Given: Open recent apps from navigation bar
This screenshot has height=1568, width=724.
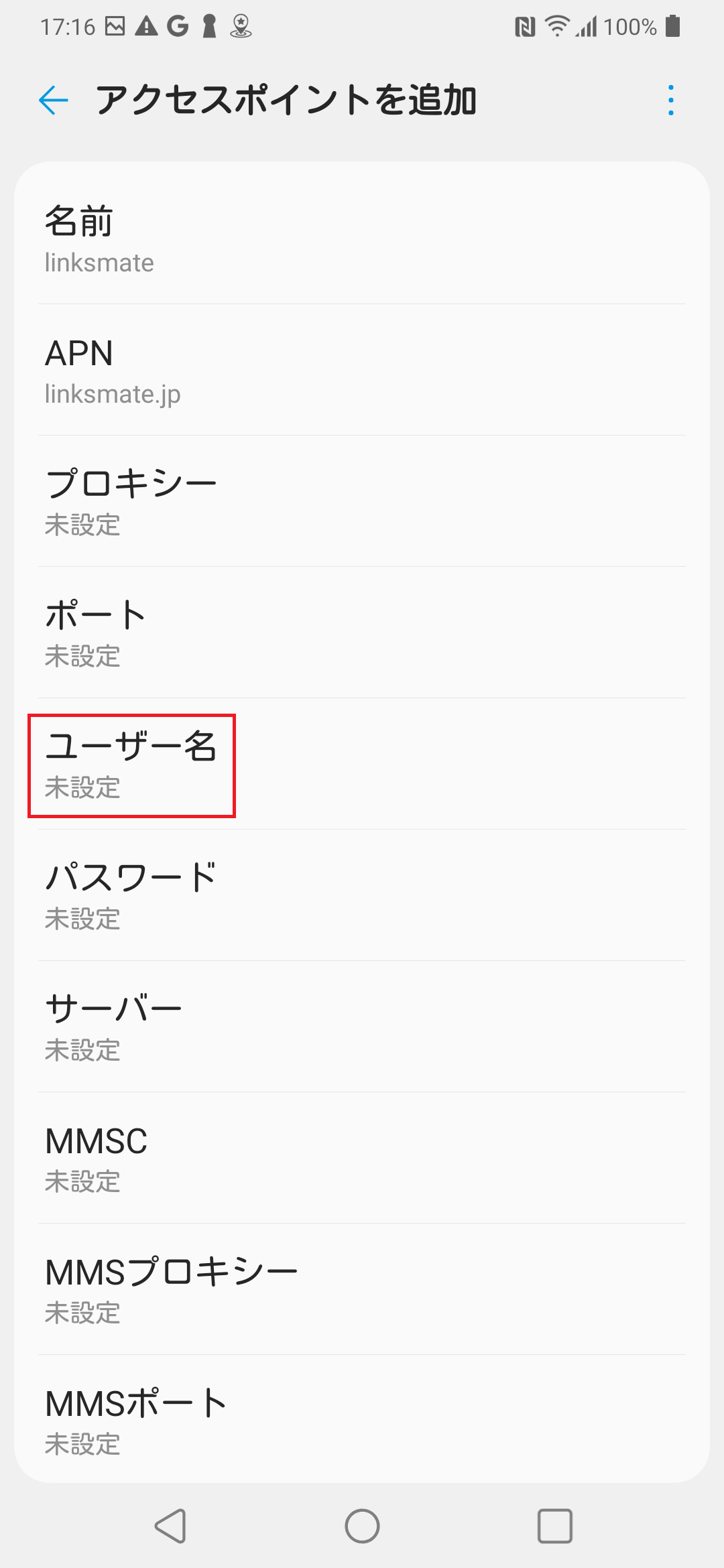Looking at the screenshot, I should click(554, 1526).
